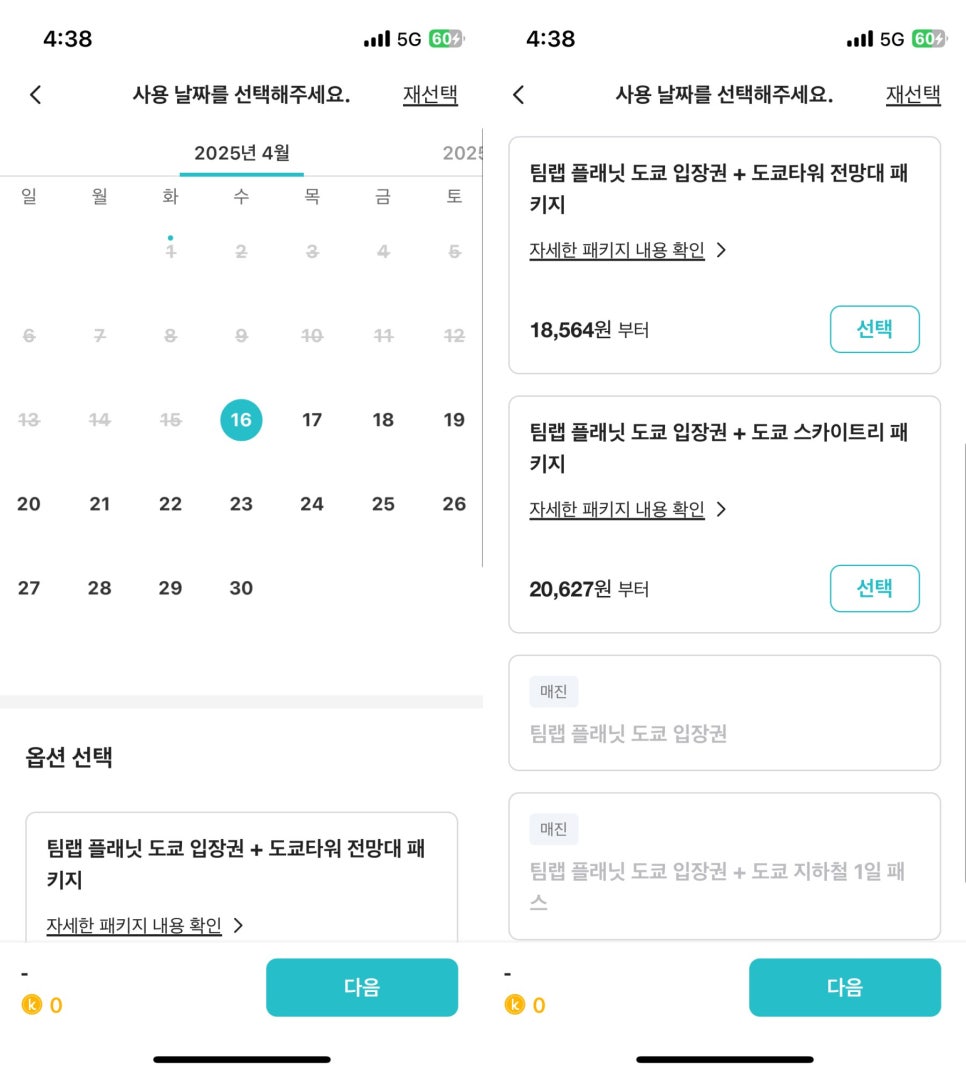Select April 23 on the calendar
The height and width of the screenshot is (1073, 966).
pyautogui.click(x=241, y=504)
